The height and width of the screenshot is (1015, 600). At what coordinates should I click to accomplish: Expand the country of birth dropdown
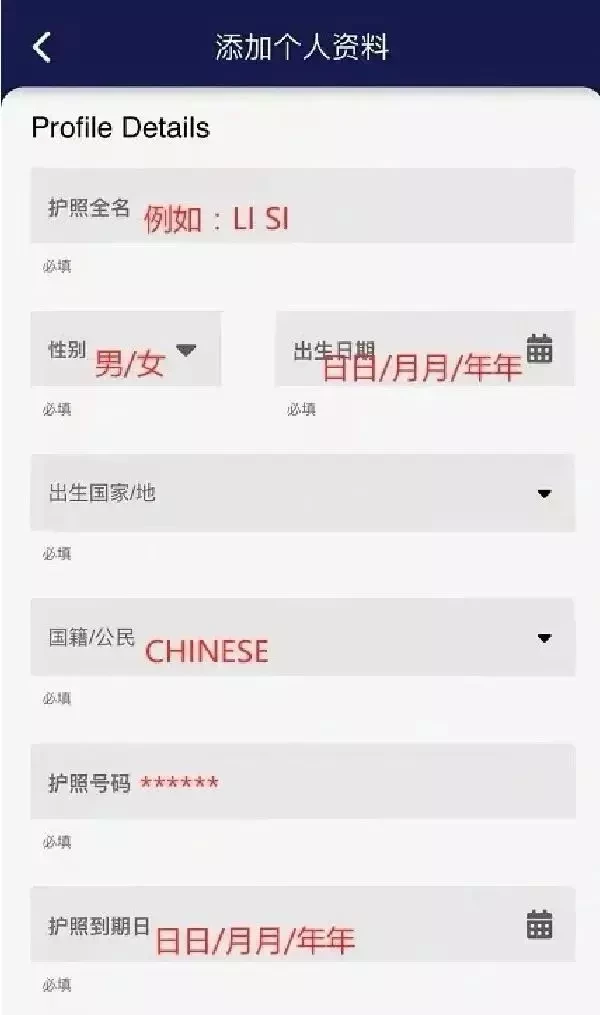coord(544,493)
